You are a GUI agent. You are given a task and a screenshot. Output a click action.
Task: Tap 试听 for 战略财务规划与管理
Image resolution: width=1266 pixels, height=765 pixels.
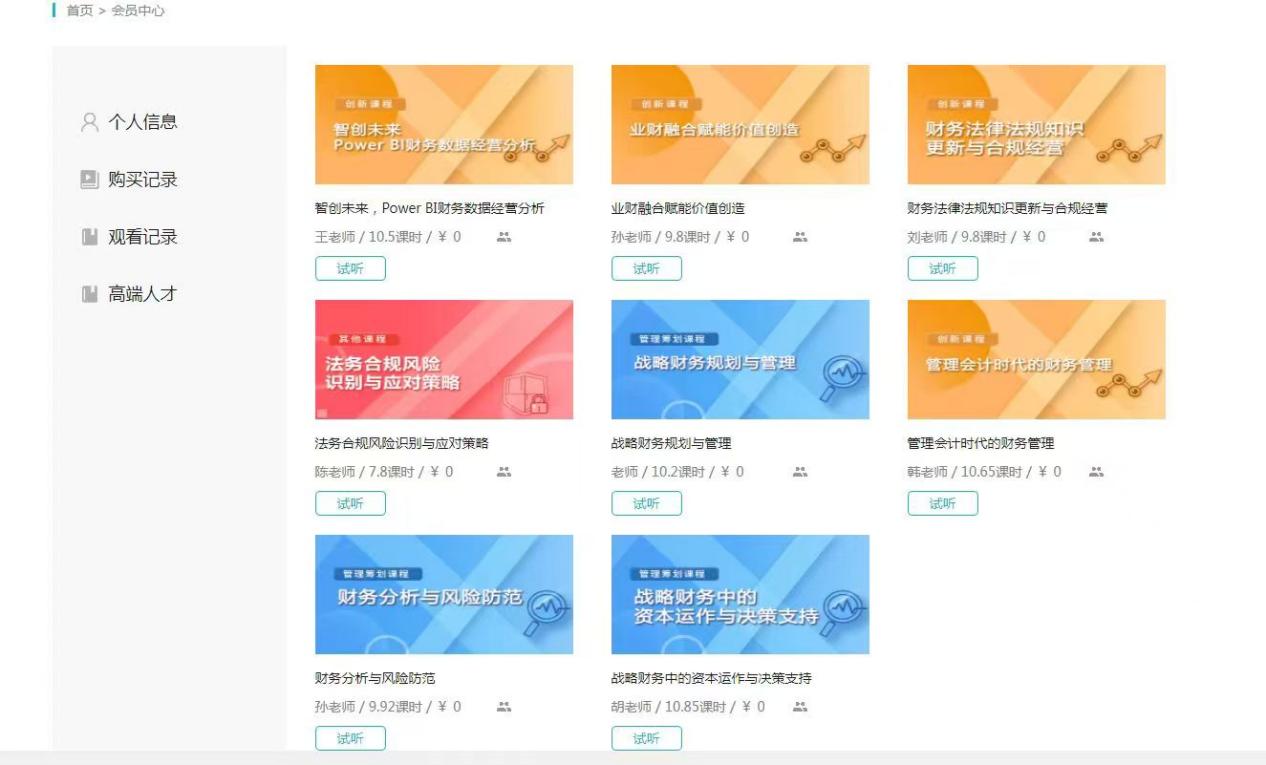point(646,503)
